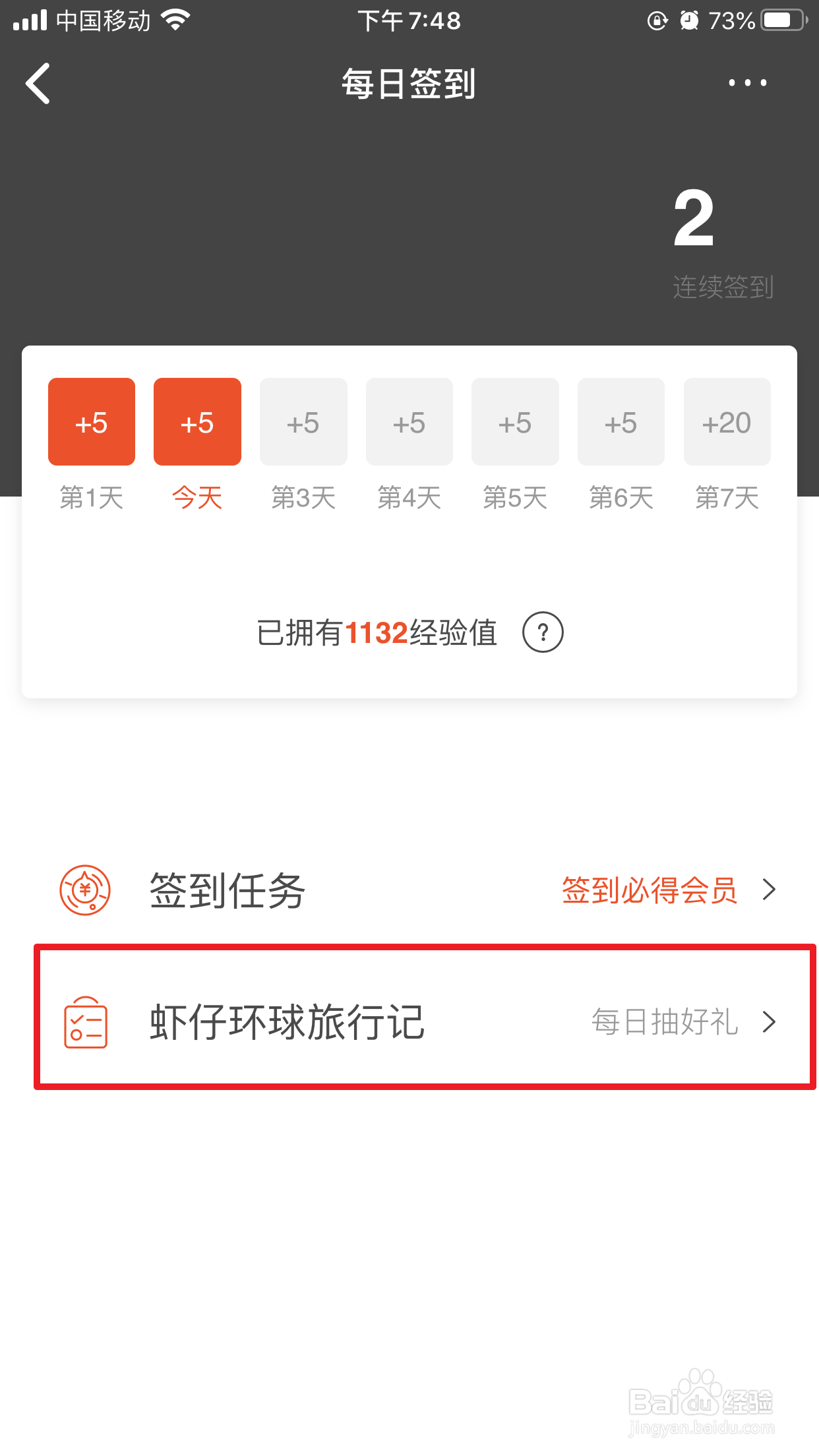Open the 每日签到 title bar
The width and height of the screenshot is (819, 1456).
tap(409, 84)
